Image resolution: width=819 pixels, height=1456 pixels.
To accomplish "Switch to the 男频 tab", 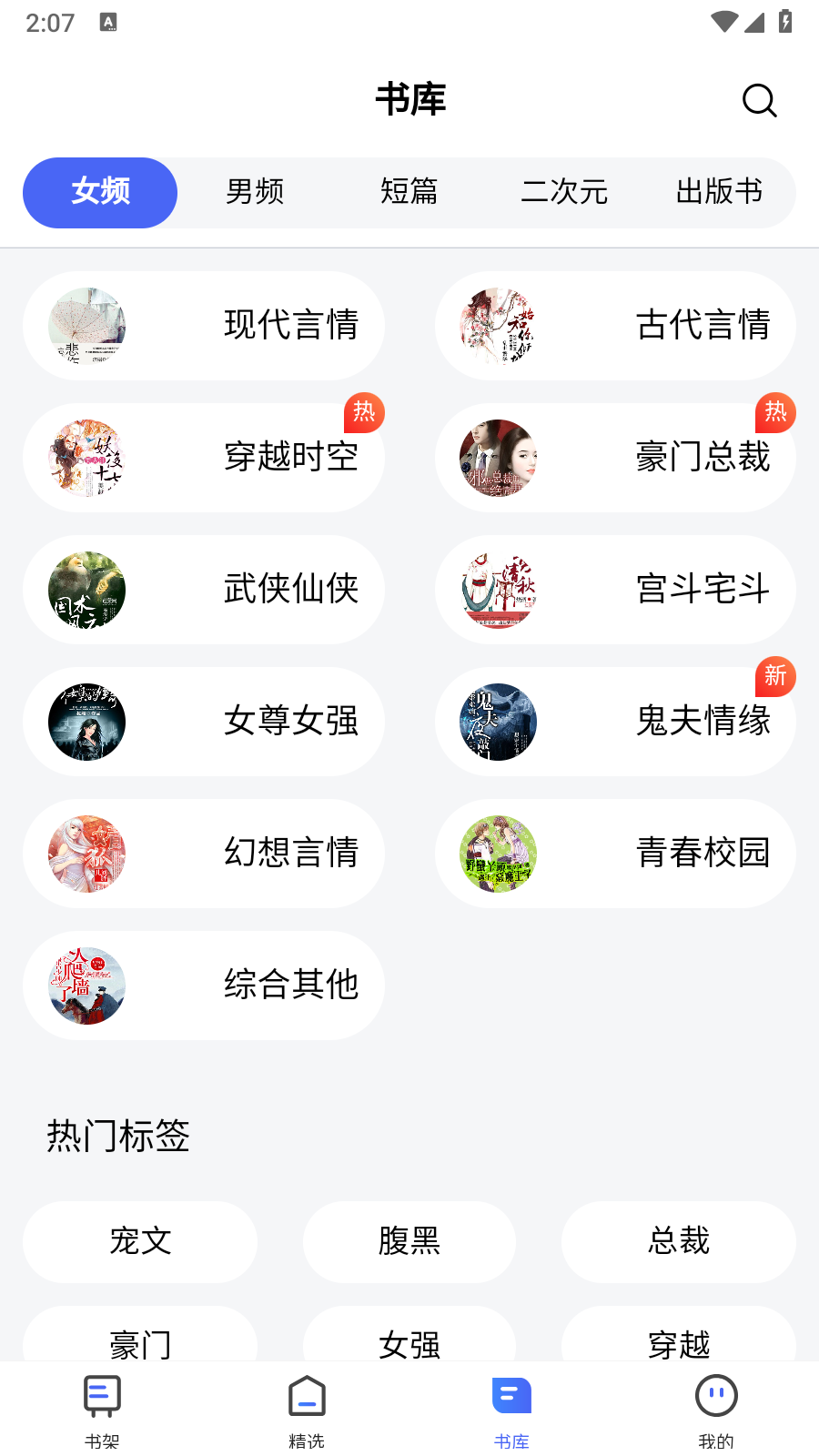I will 255,192.
